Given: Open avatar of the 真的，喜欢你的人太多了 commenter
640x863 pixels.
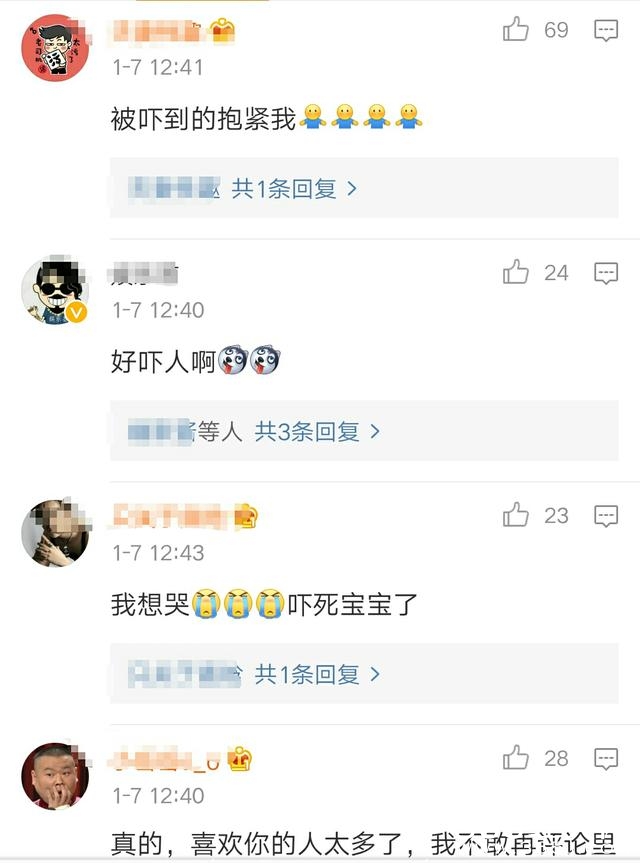Looking at the screenshot, I should (x=56, y=777).
